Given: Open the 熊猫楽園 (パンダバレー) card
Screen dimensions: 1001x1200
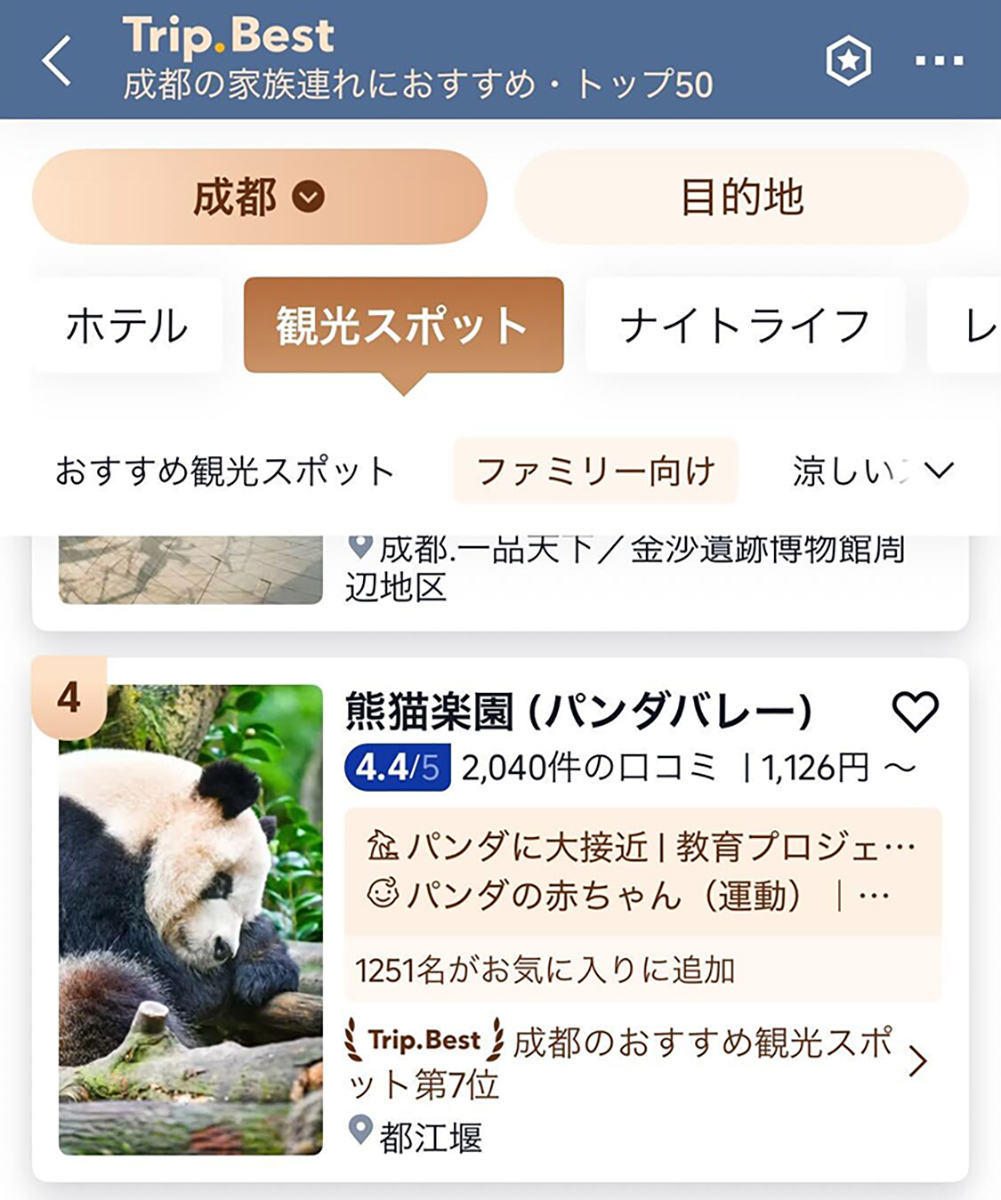Looking at the screenshot, I should click(x=580, y=712).
